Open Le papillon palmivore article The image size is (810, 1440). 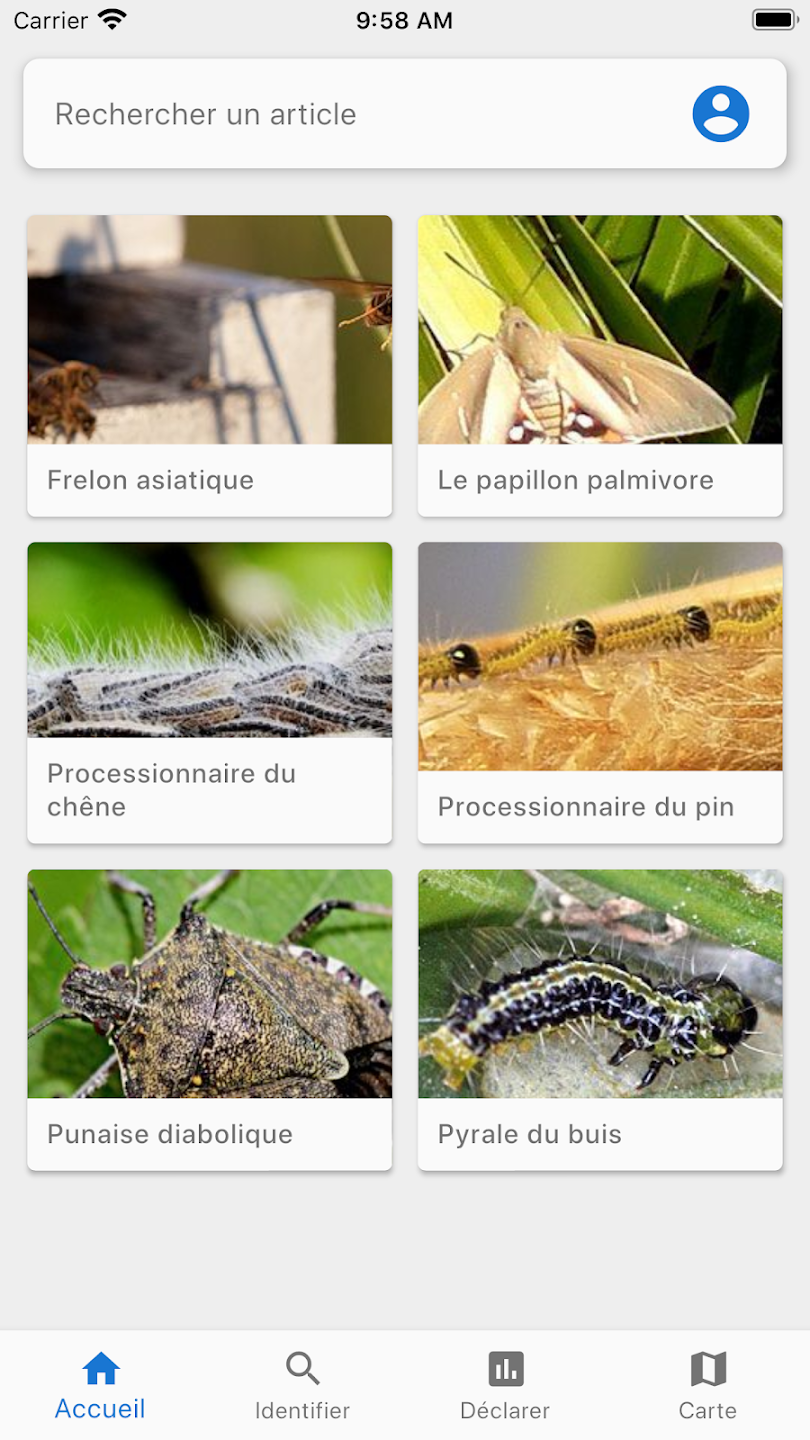click(600, 366)
